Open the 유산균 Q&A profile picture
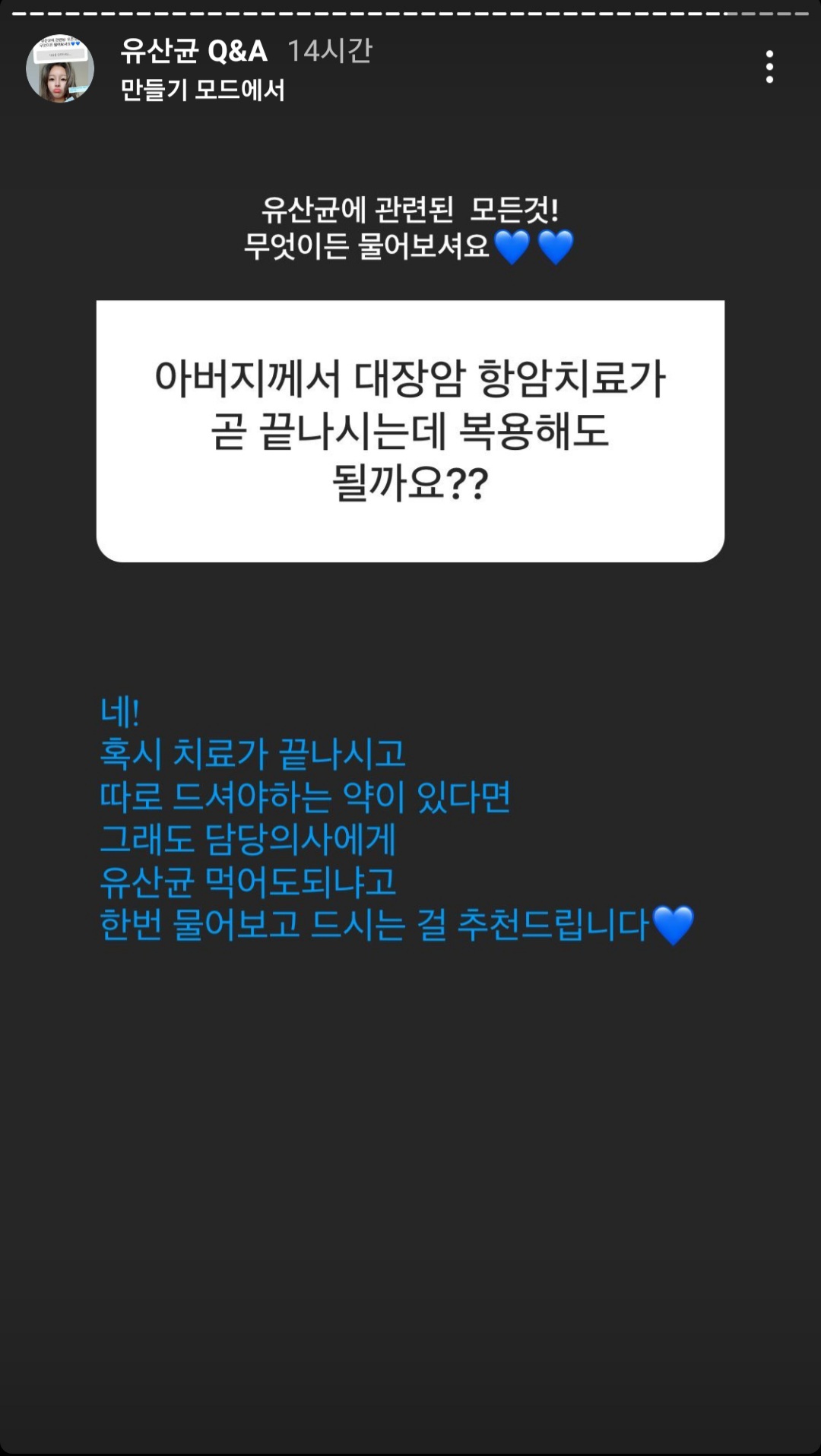This screenshot has height=1456, width=821. [x=60, y=68]
